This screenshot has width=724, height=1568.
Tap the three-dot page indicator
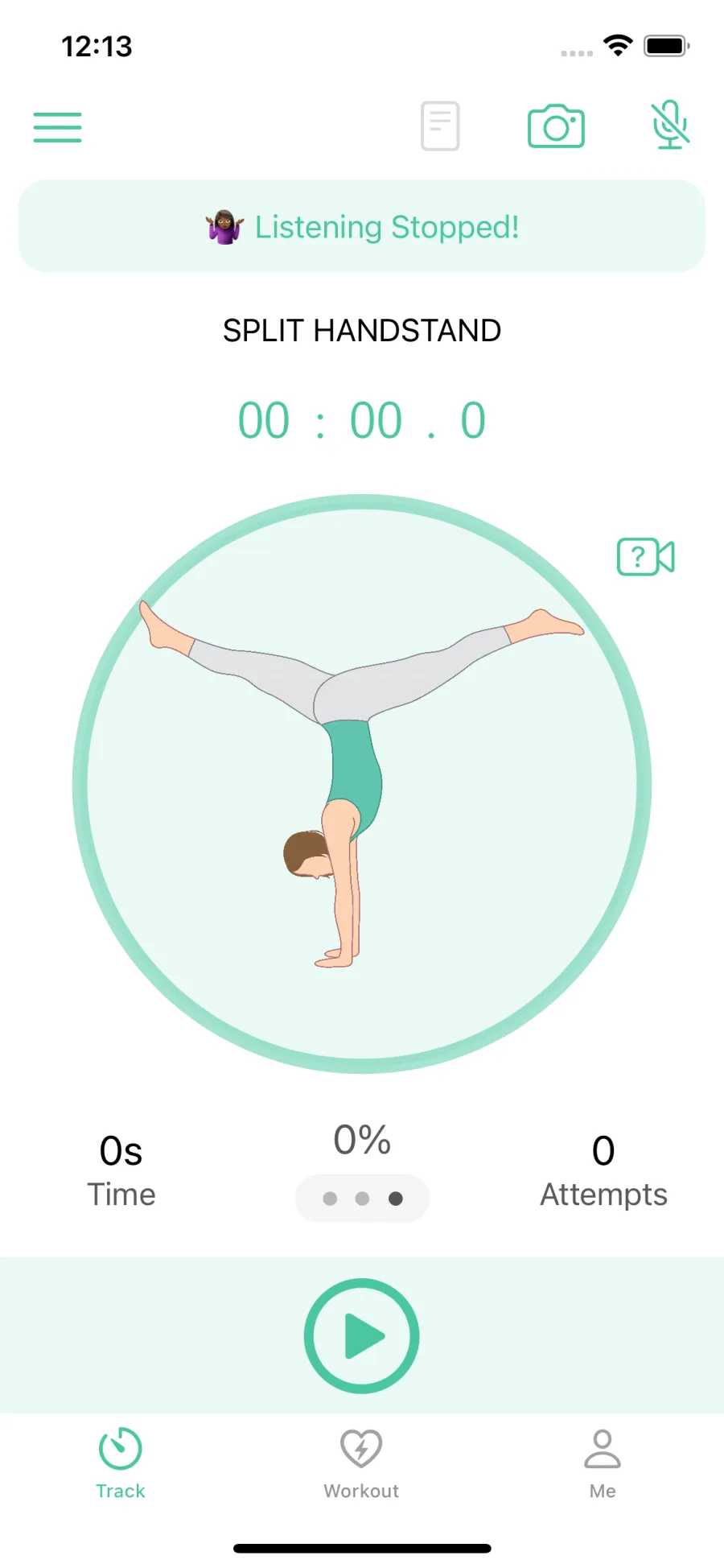[x=362, y=1199]
